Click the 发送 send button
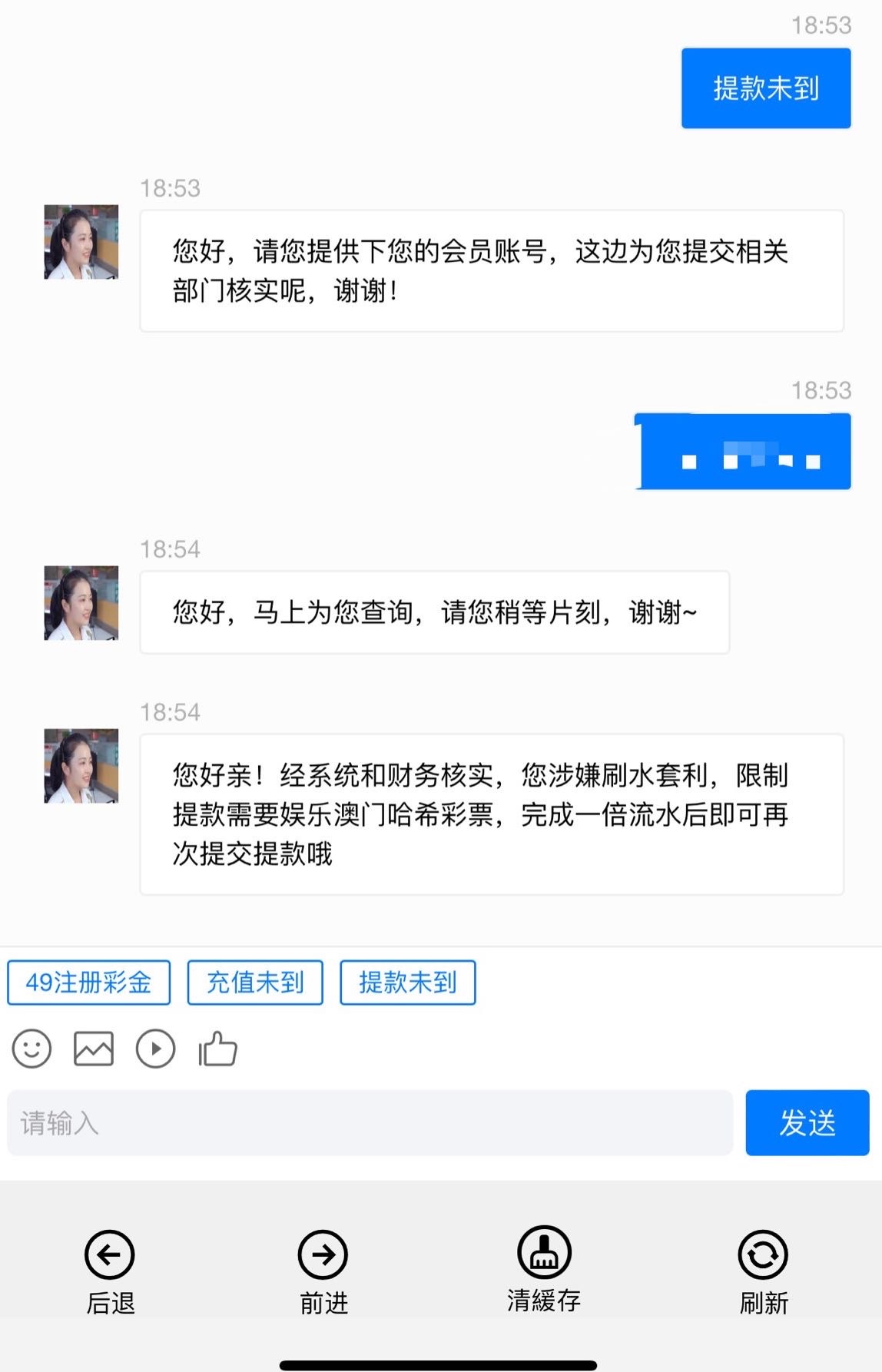The height and width of the screenshot is (1372, 882). tap(807, 1124)
